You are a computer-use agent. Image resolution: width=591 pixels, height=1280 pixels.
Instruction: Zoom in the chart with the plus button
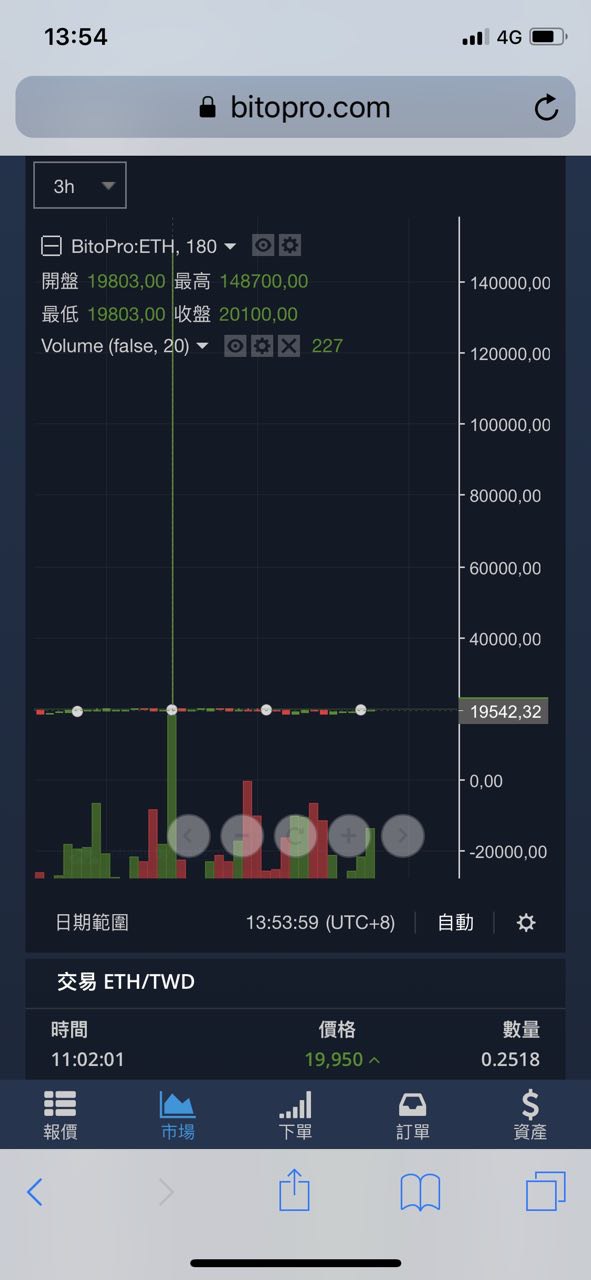click(349, 835)
